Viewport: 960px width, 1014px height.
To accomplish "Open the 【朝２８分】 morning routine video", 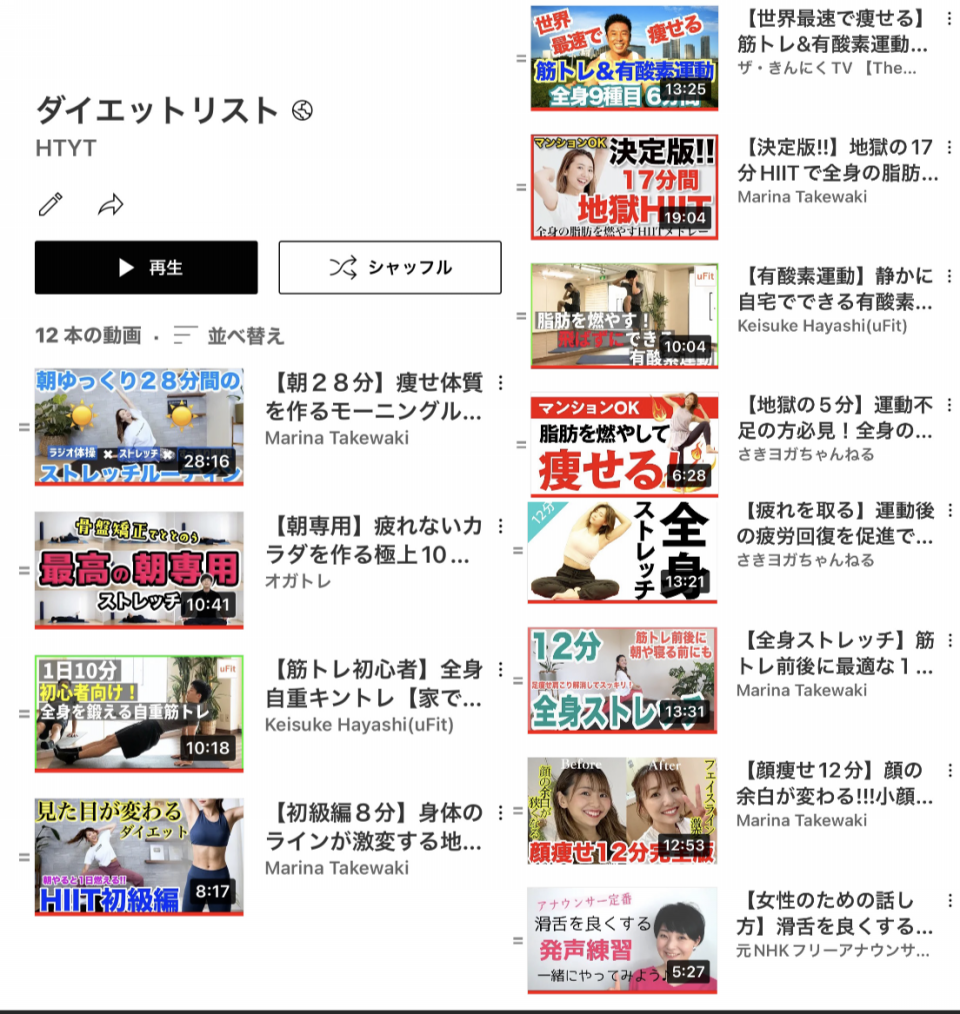I will [x=139, y=427].
